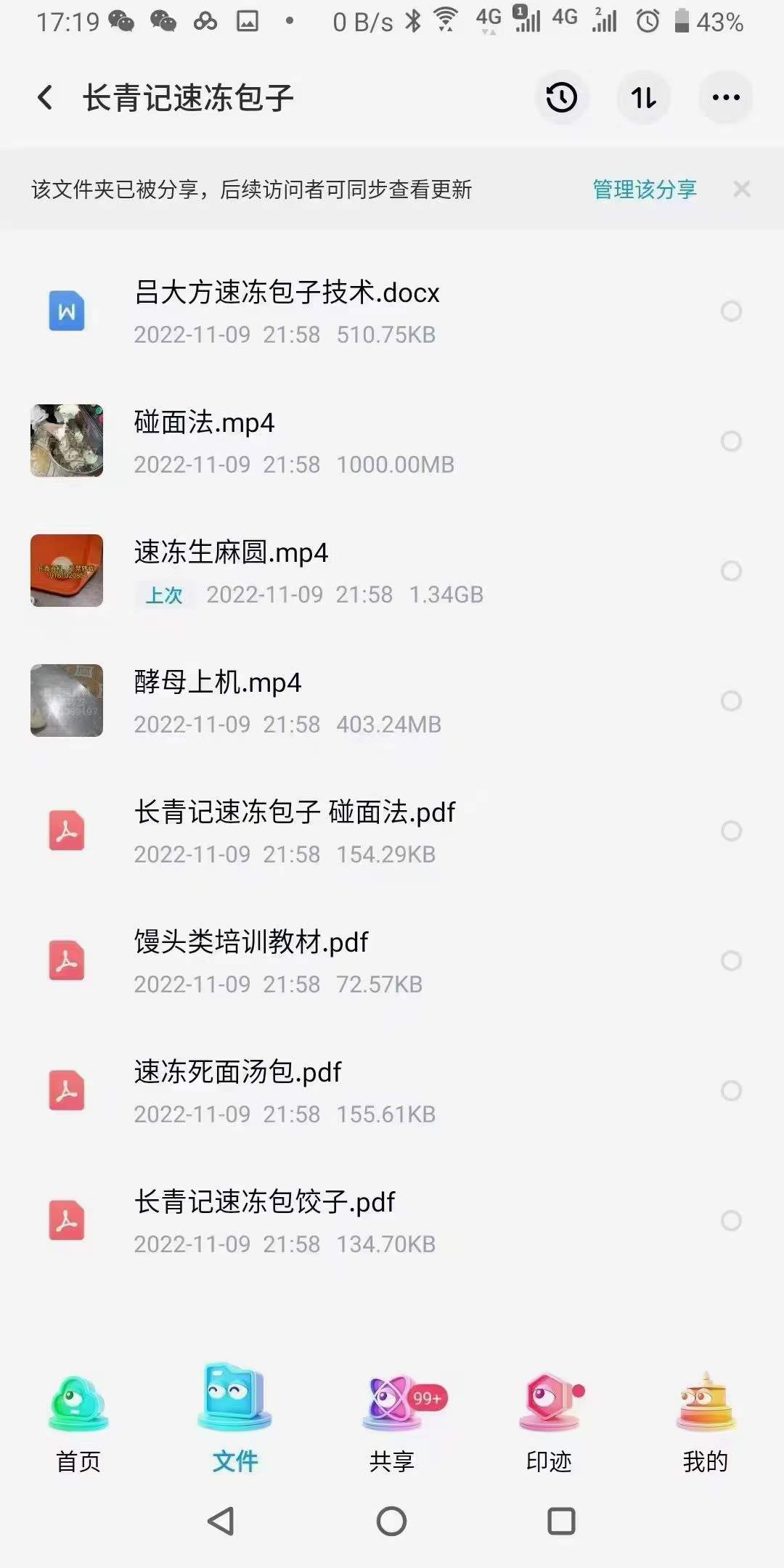
Task: Select the circle for 速冻死面汤包.pdf
Action: click(x=731, y=1090)
